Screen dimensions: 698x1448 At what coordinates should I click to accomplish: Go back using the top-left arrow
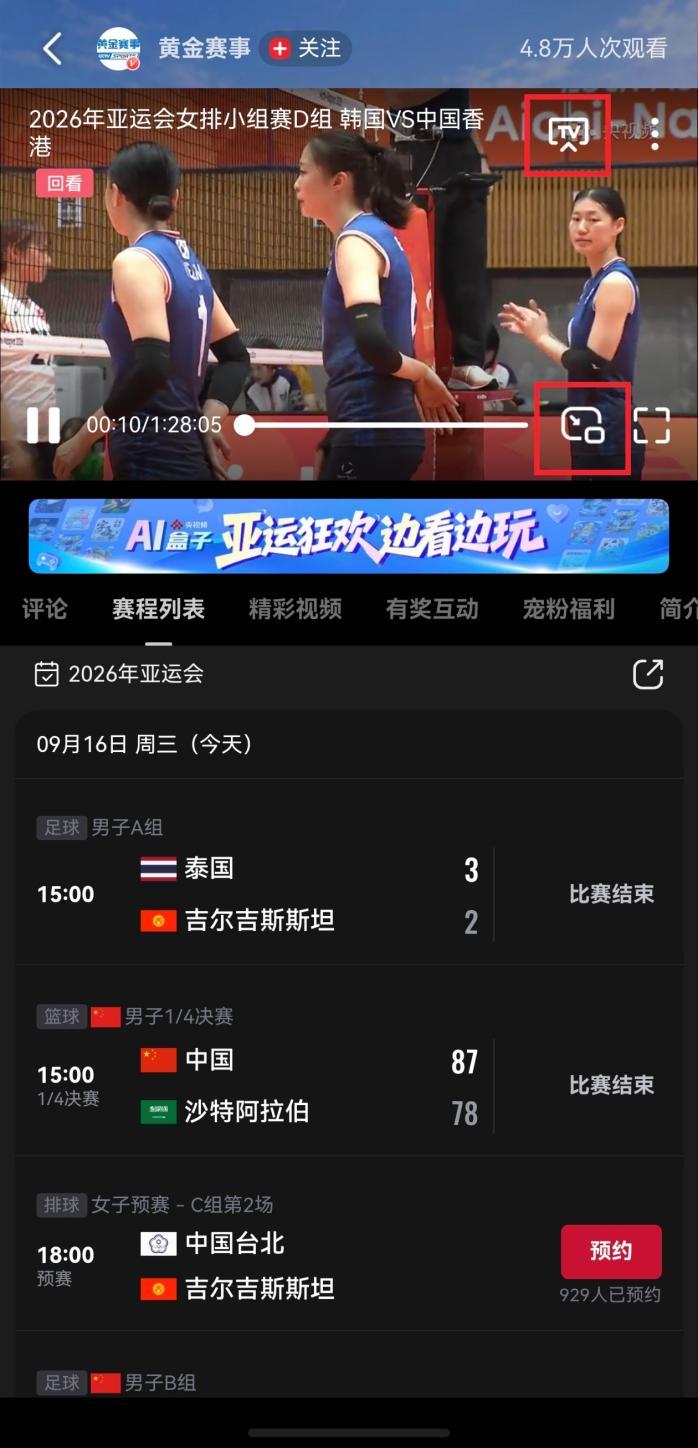pyautogui.click(x=52, y=48)
